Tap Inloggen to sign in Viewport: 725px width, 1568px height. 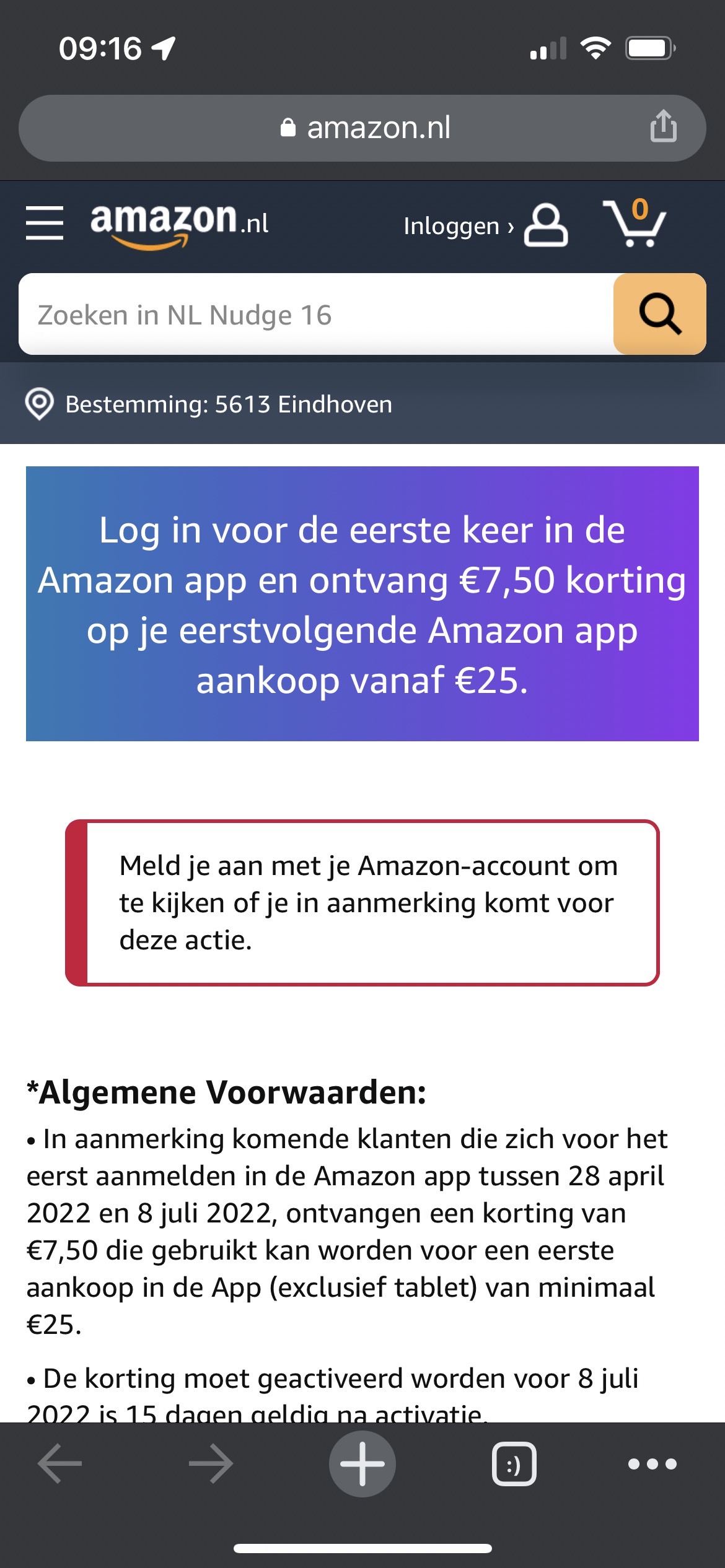[x=485, y=226]
